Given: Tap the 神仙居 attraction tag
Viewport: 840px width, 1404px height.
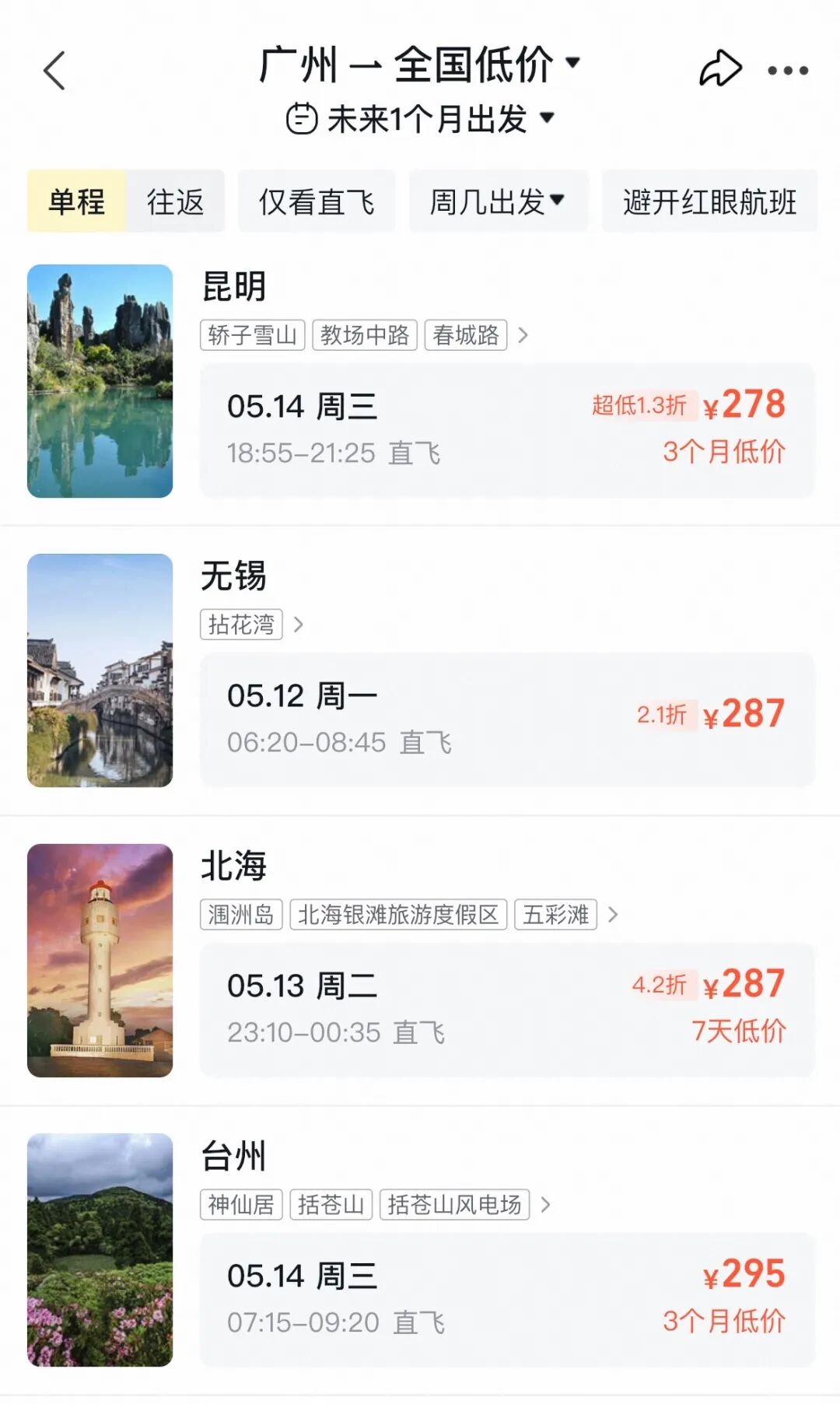Looking at the screenshot, I should pyautogui.click(x=241, y=1205).
